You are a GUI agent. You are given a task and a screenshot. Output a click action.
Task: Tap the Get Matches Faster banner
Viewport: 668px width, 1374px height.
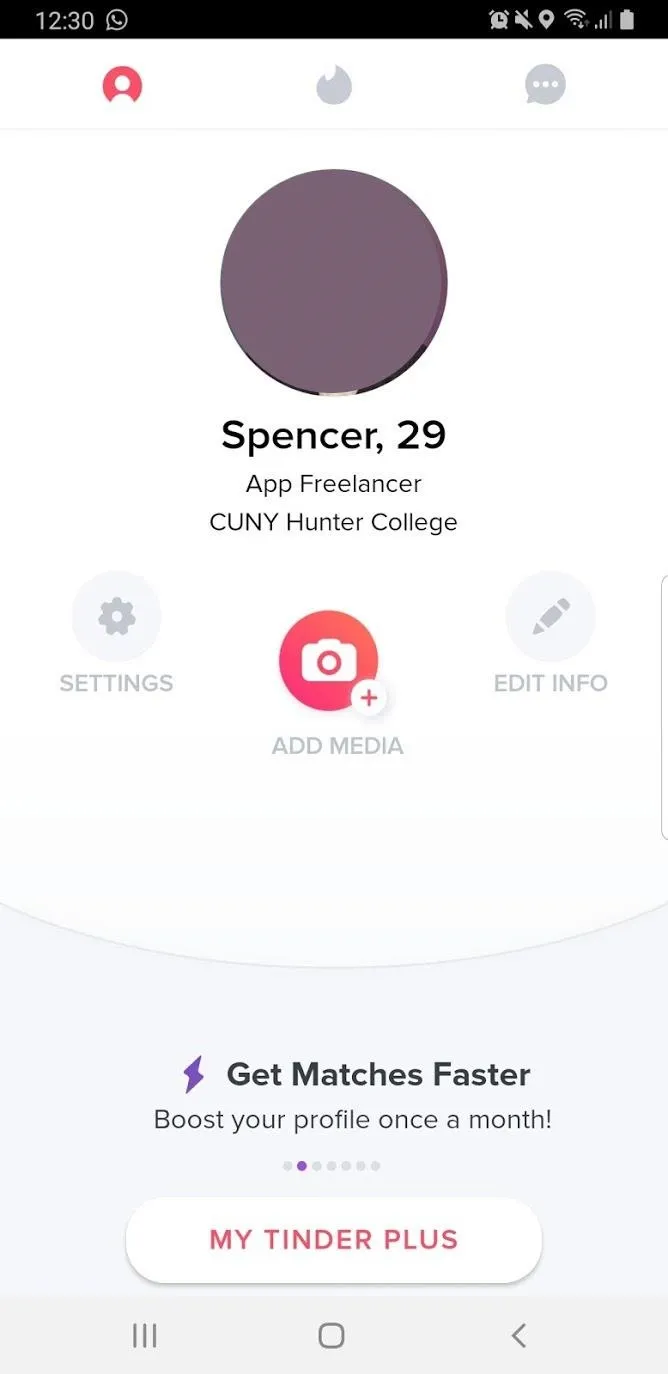(353, 1096)
